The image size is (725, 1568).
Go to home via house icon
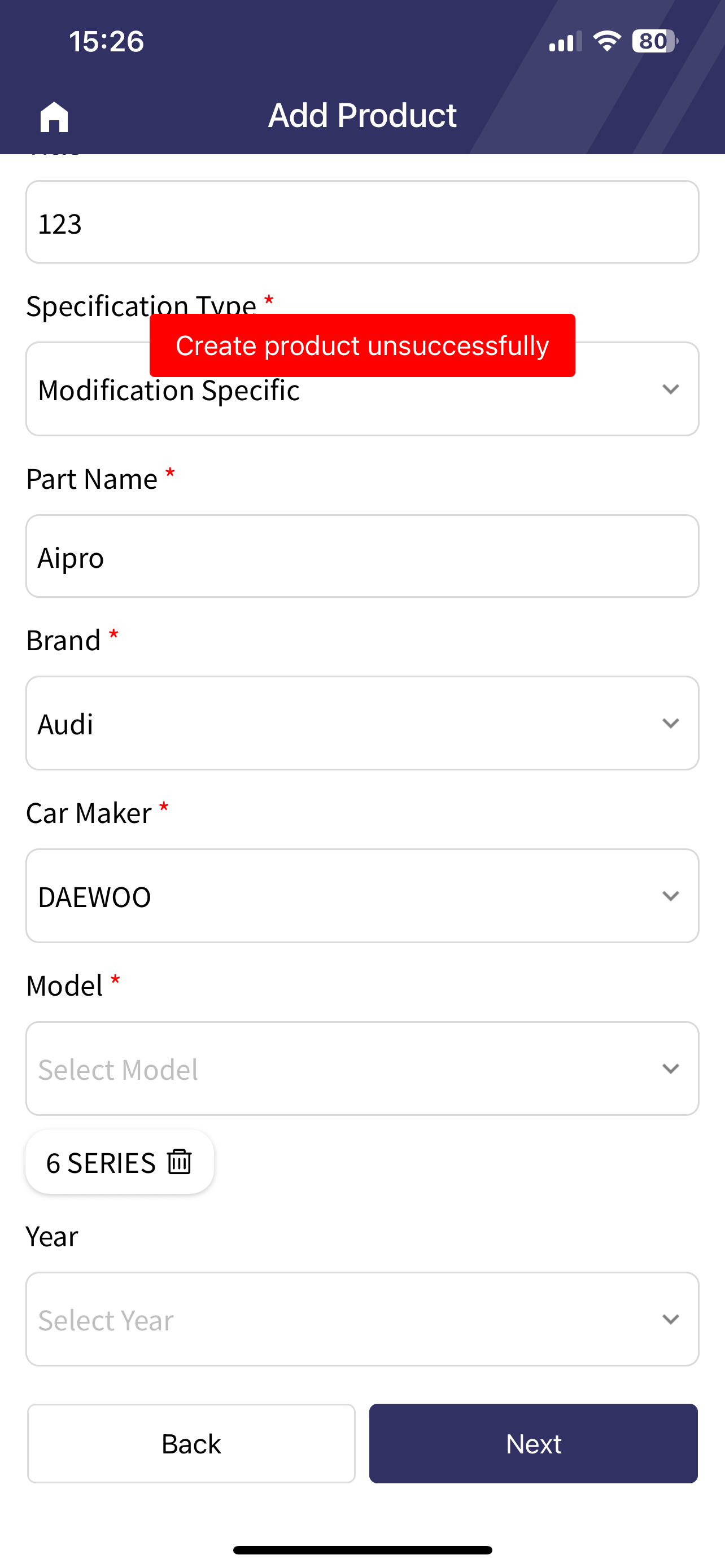[x=54, y=116]
